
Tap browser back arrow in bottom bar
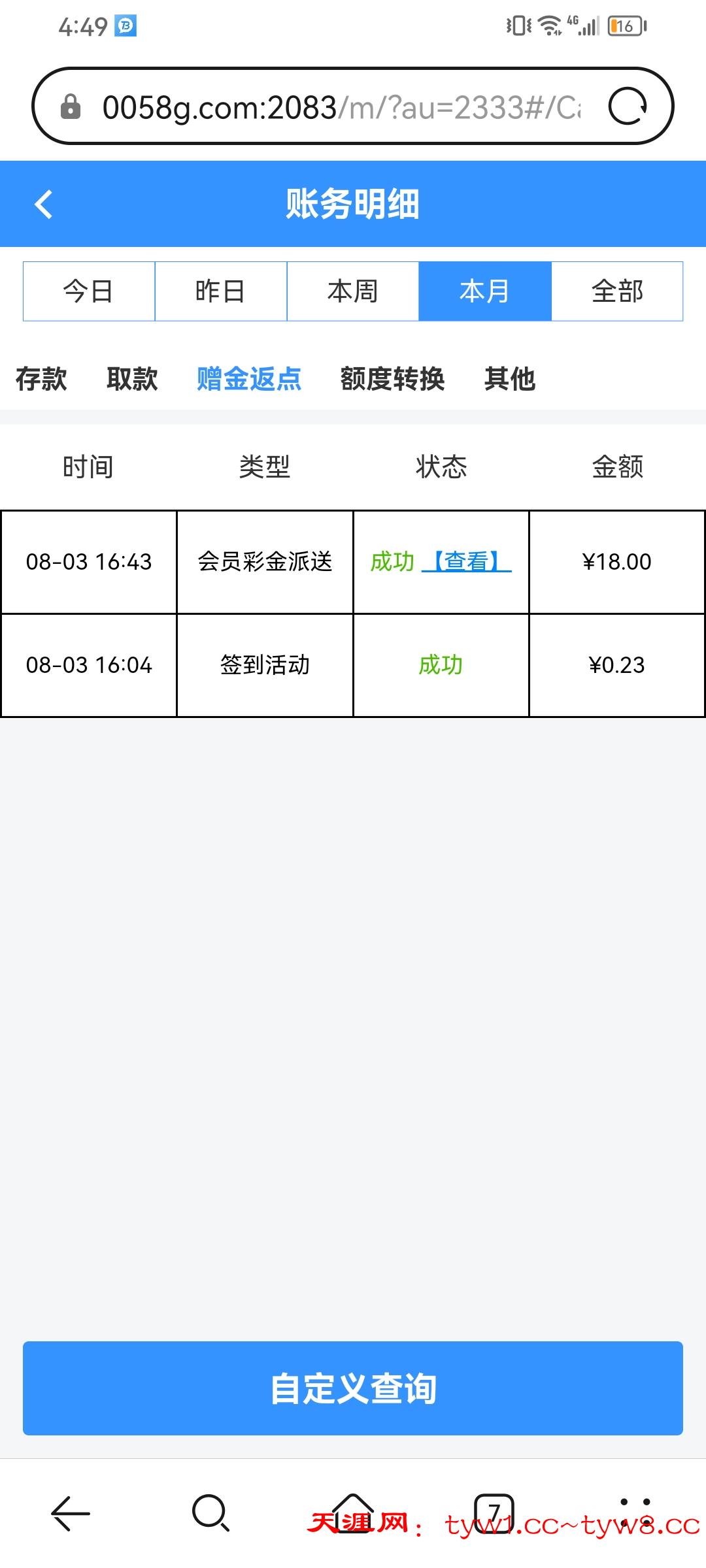click(71, 1512)
